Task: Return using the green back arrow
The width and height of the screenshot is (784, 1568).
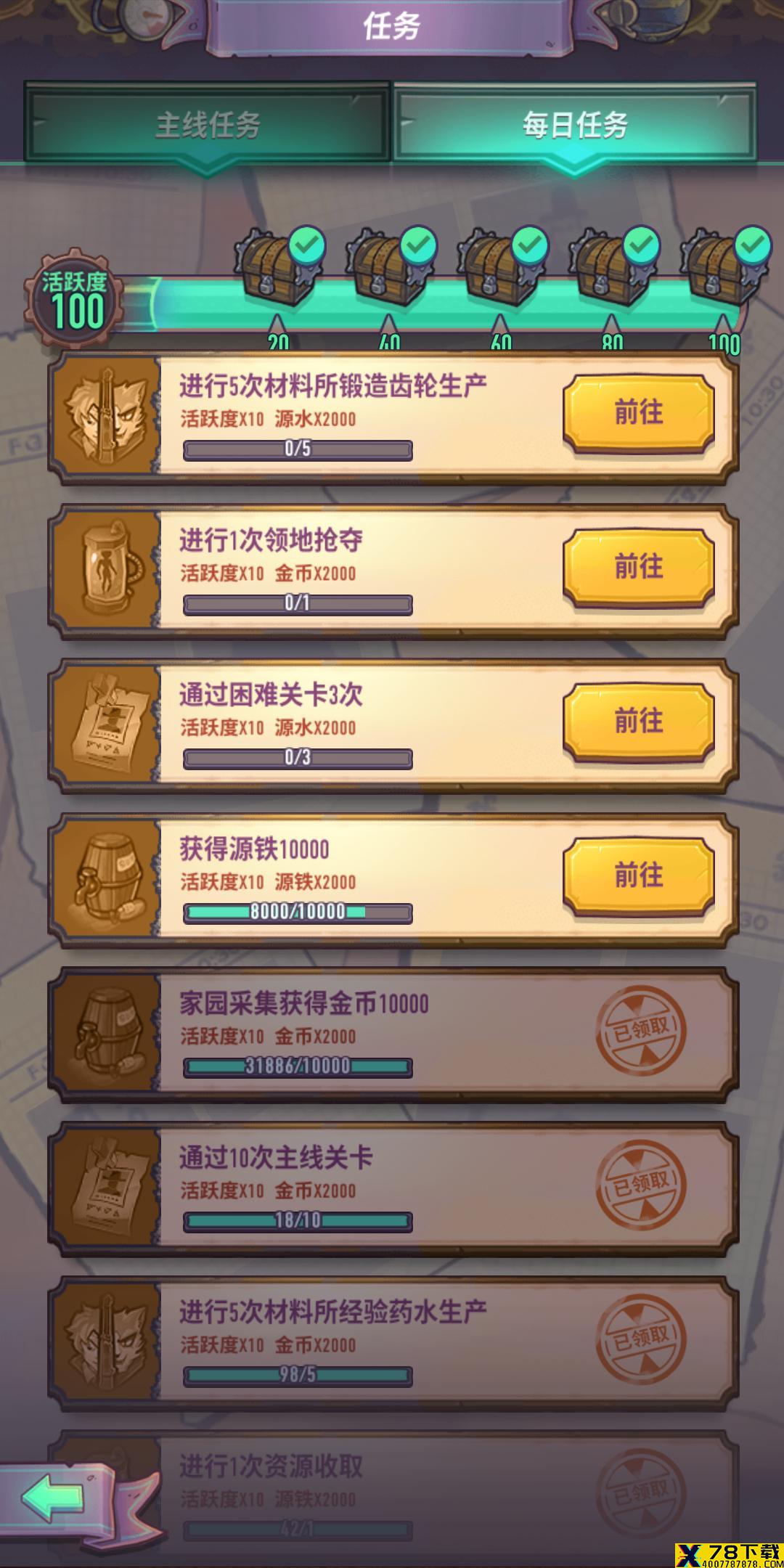Action: [54, 1497]
